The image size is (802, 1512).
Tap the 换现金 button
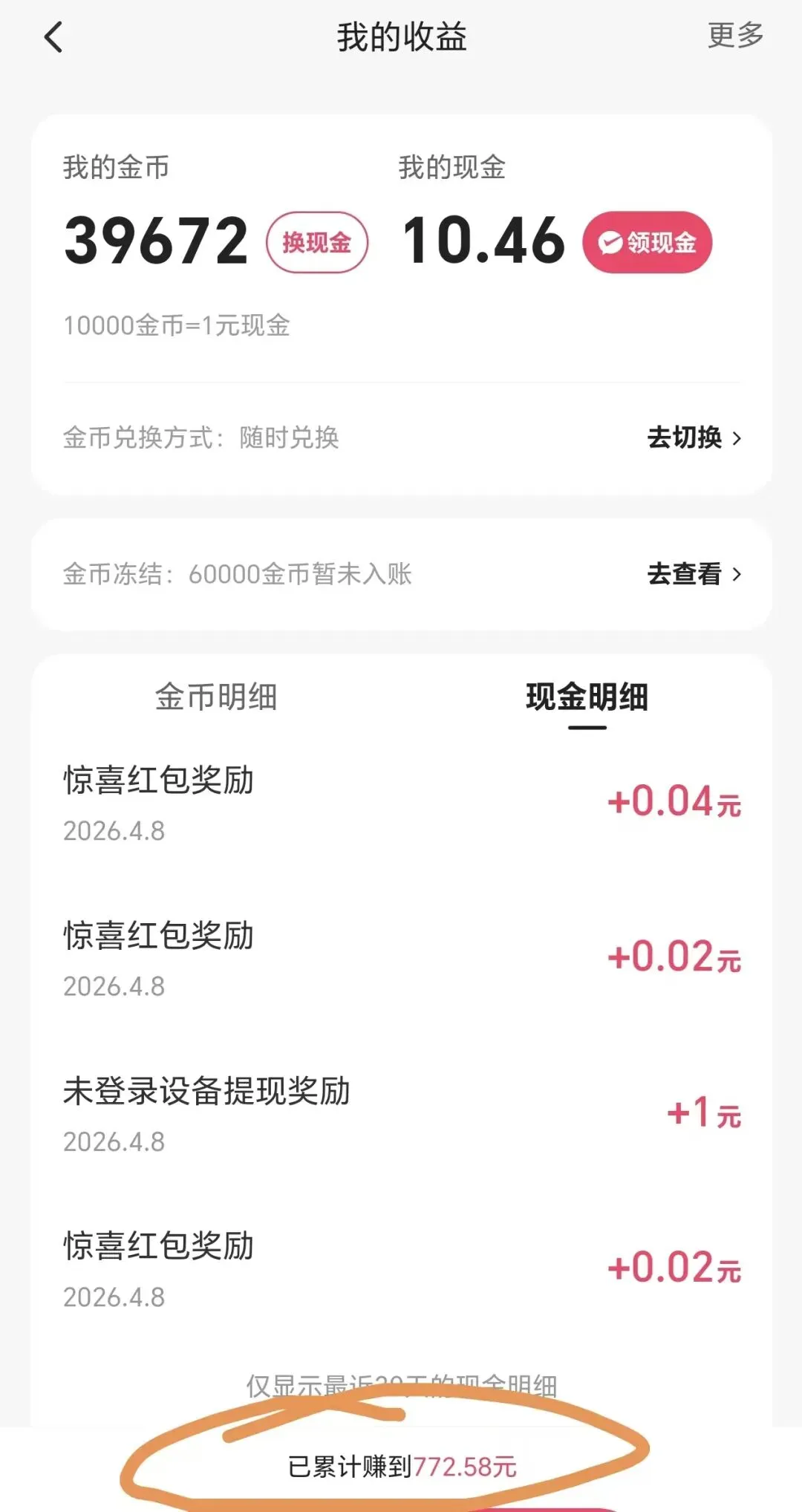point(317,242)
